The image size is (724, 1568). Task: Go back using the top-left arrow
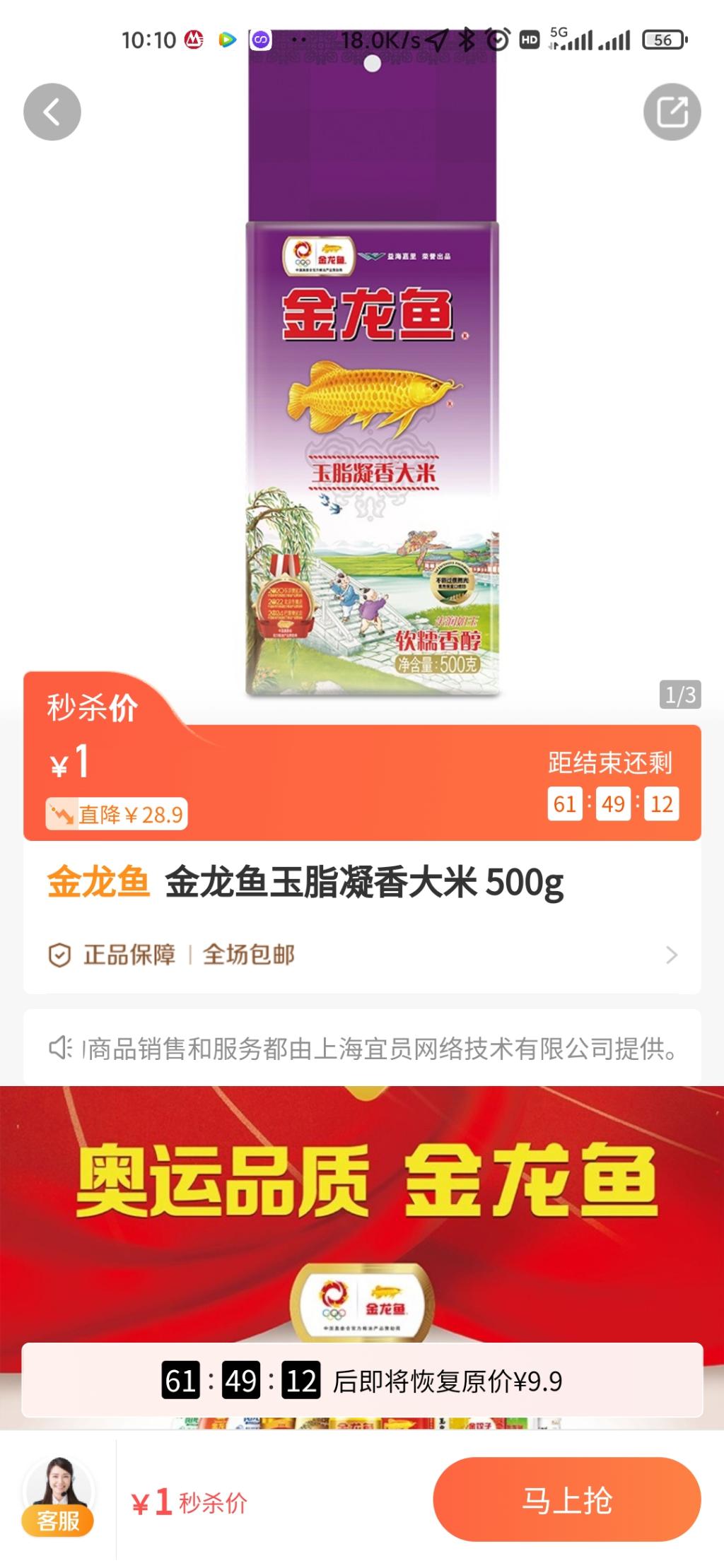point(52,112)
